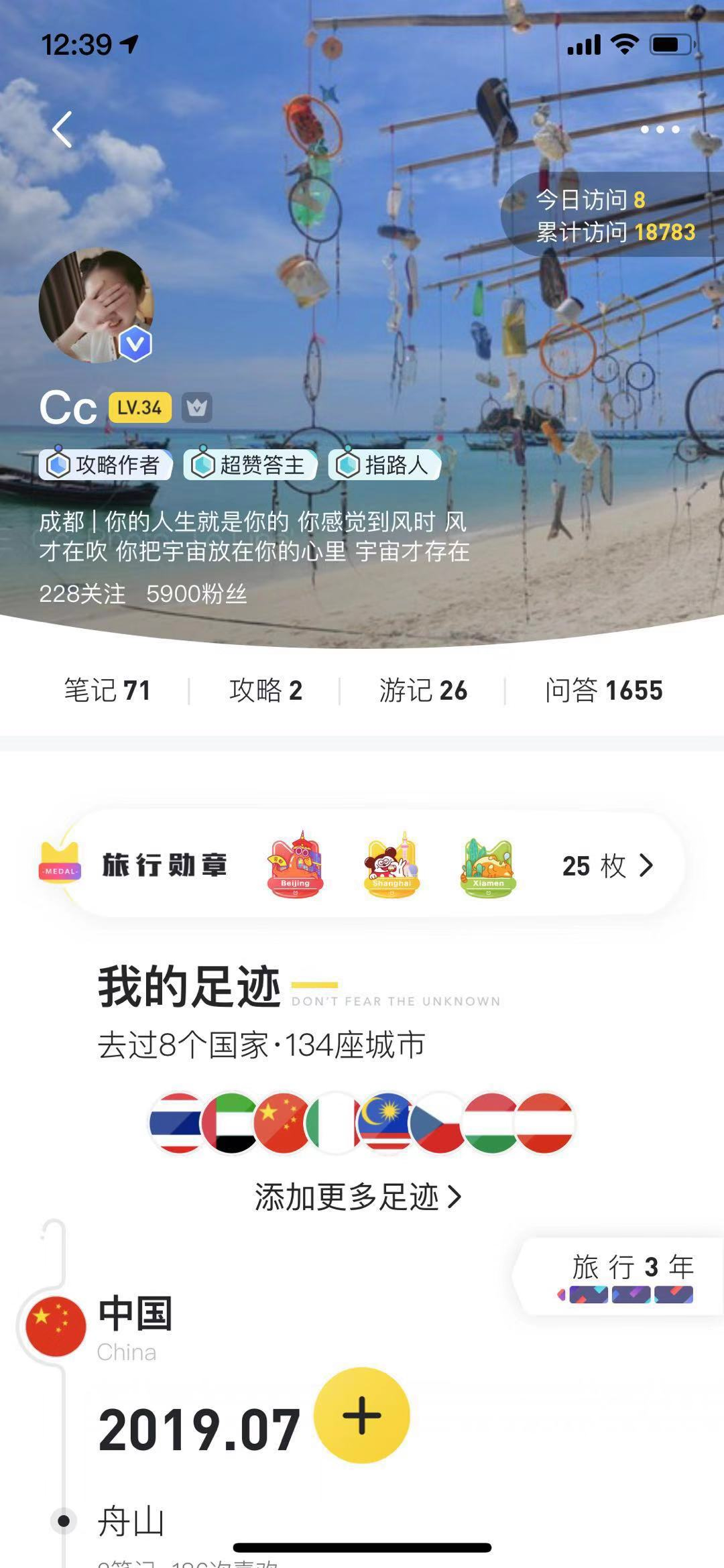
Task: Open the 指路人 badge
Action: [385, 465]
